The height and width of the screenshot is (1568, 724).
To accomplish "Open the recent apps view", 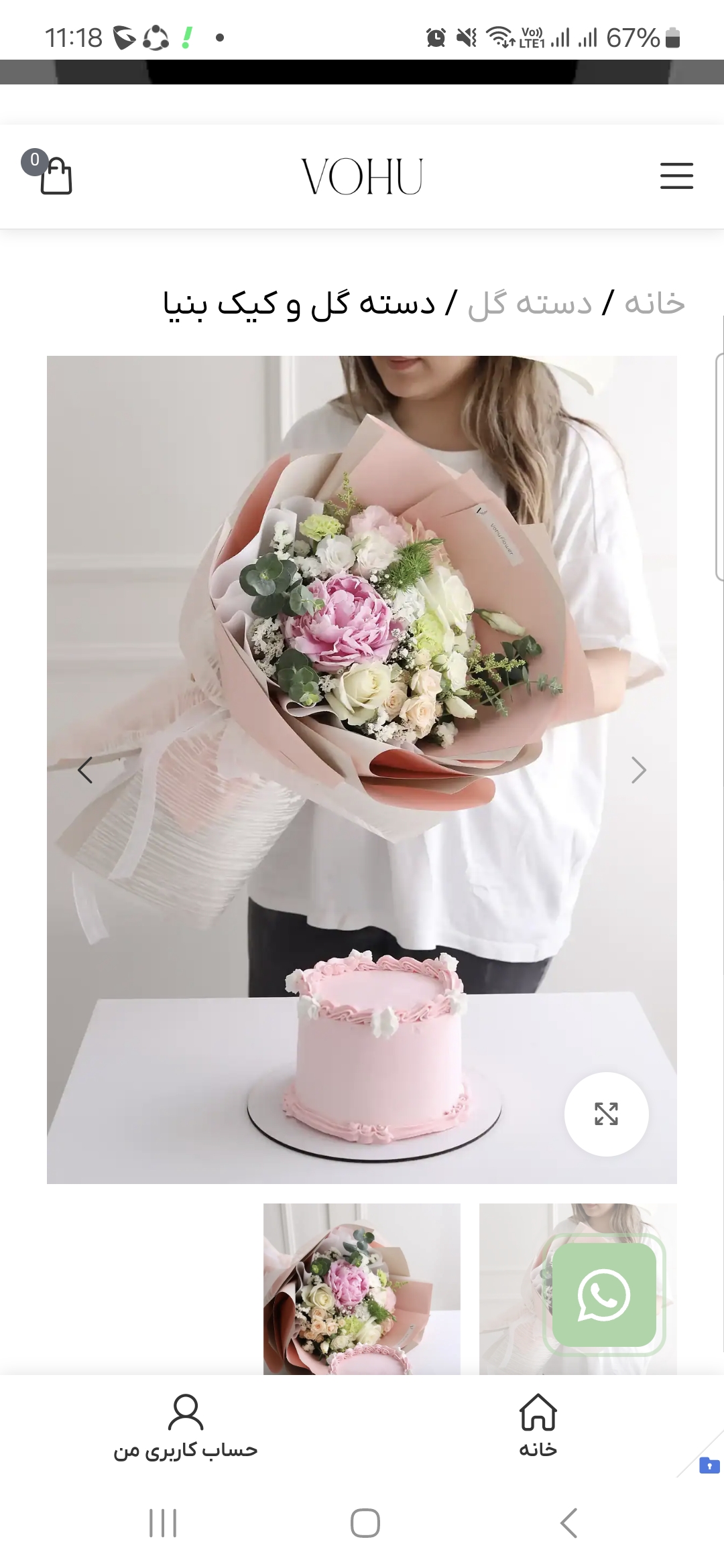I will 163,1523.
